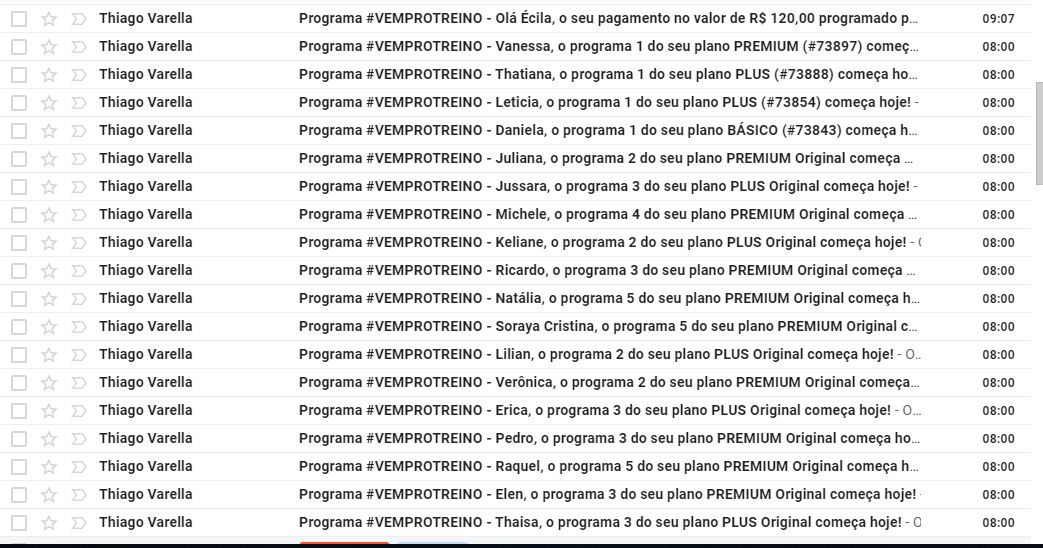Star the email addressed to Raquel
Image resolution: width=1043 pixels, height=548 pixels.
(48, 466)
